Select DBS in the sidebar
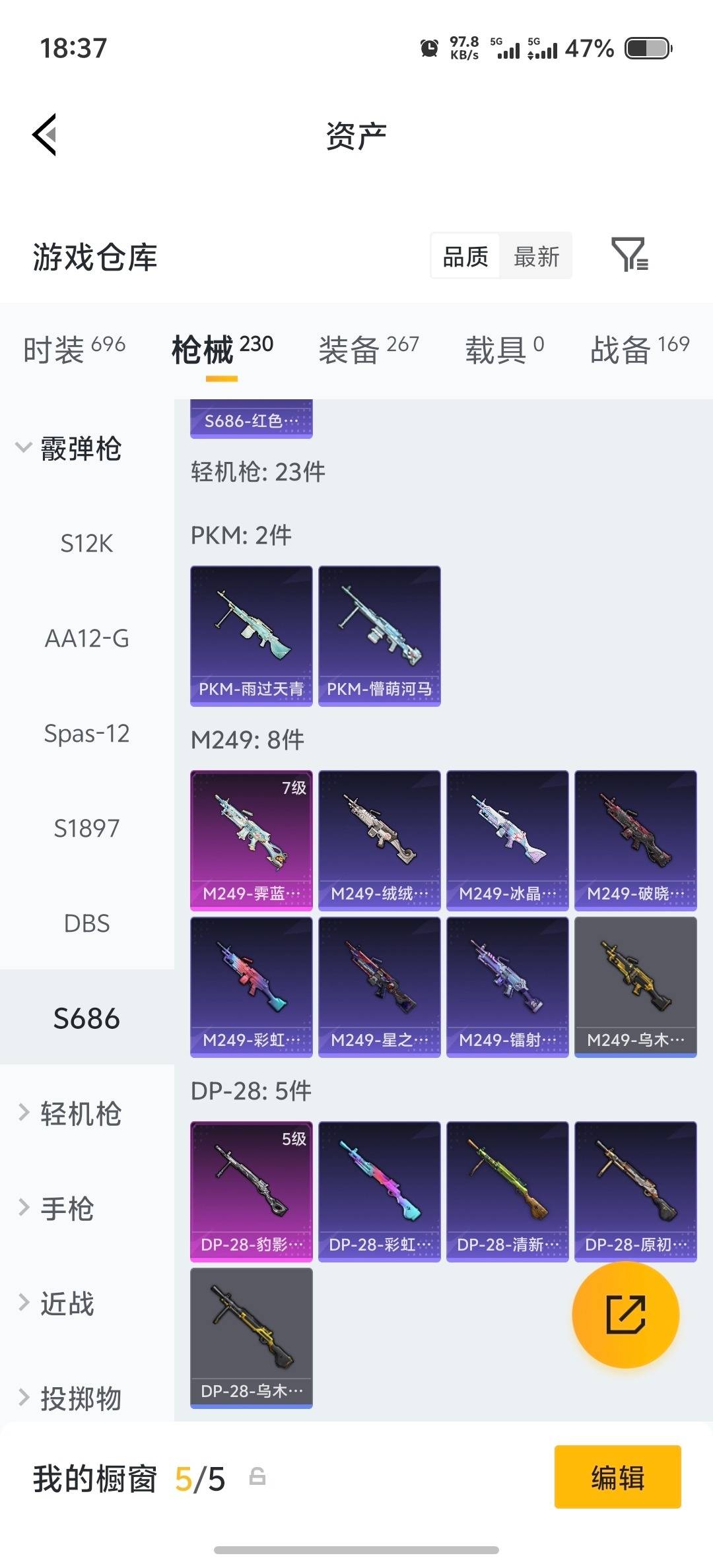Image resolution: width=713 pixels, height=1568 pixels. 86,923
